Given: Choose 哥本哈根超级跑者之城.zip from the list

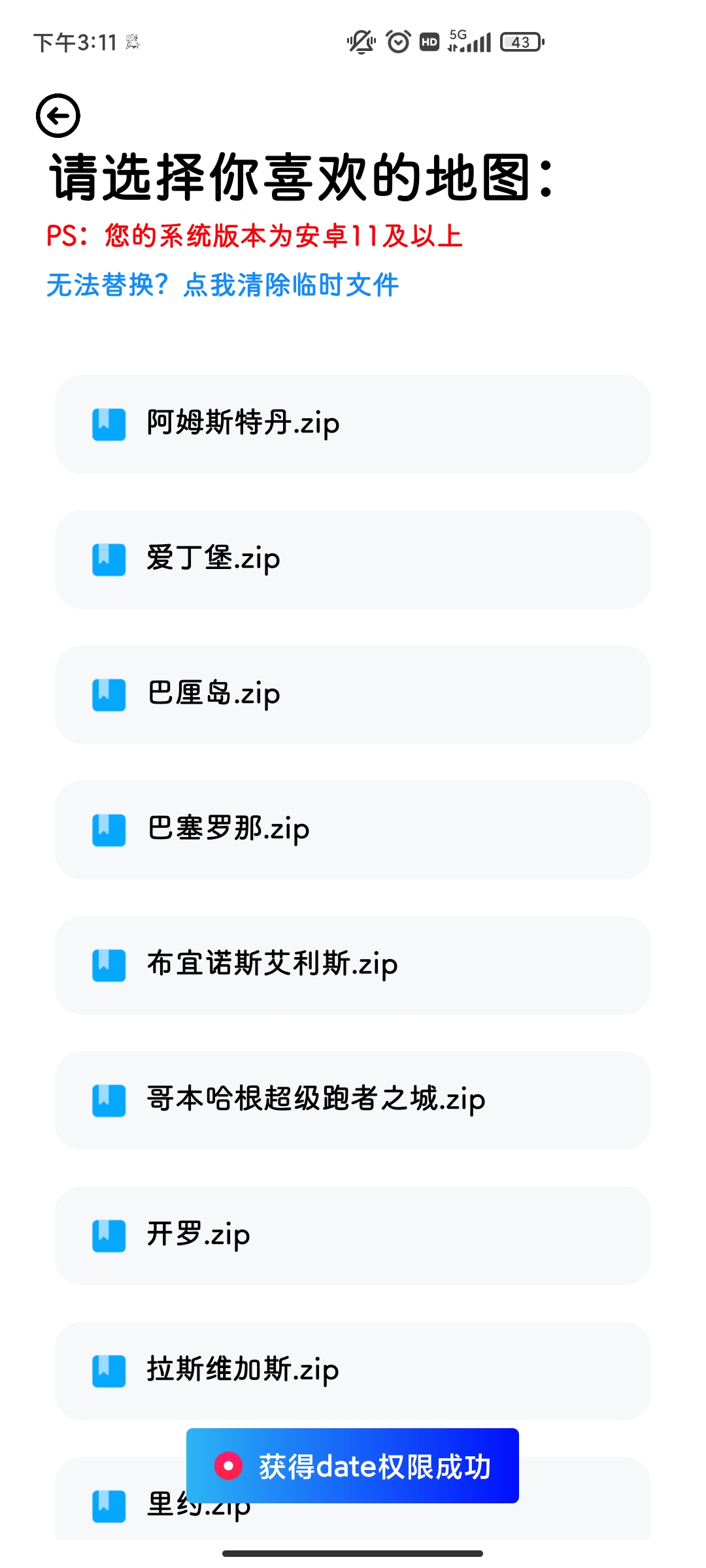Looking at the screenshot, I should [x=352, y=1100].
